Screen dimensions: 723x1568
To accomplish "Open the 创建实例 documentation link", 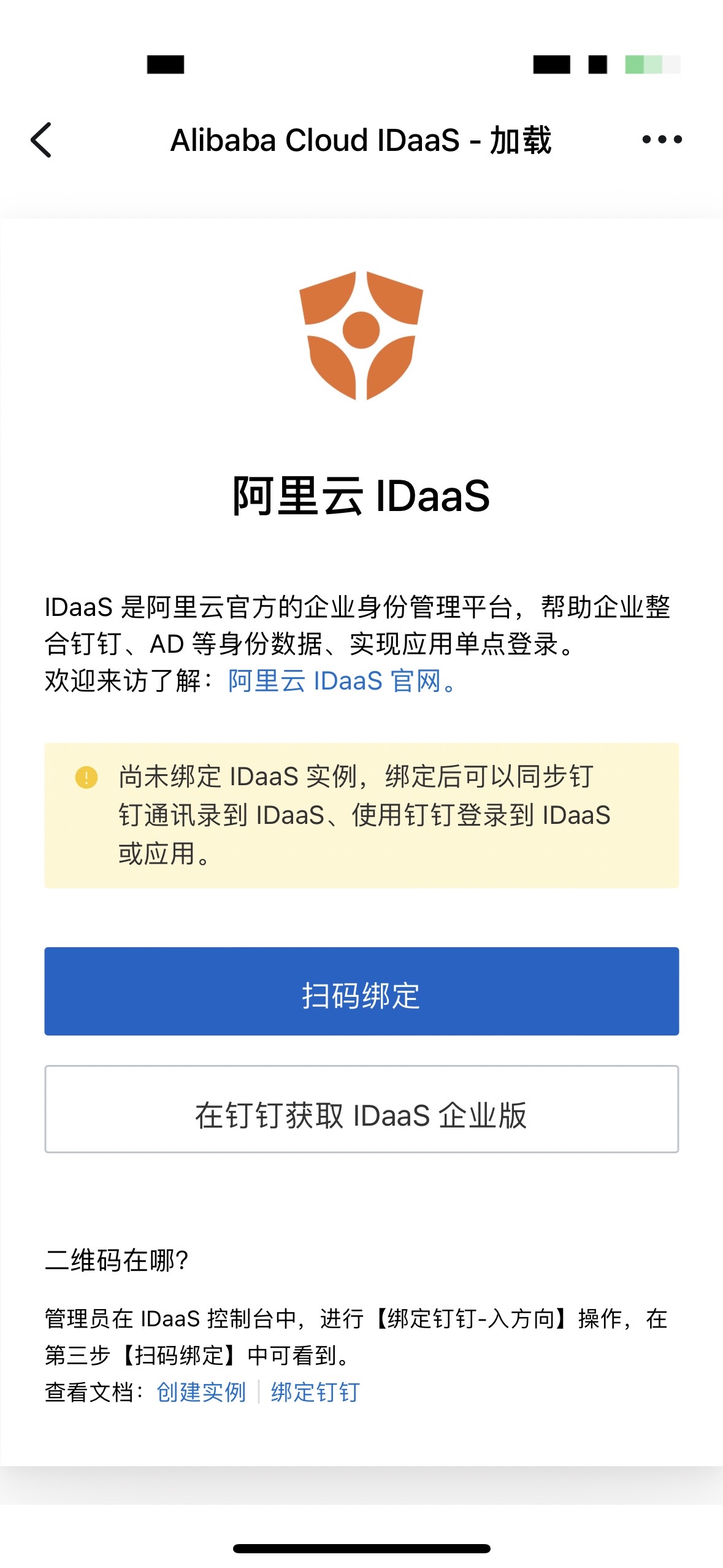I will click(x=201, y=1392).
